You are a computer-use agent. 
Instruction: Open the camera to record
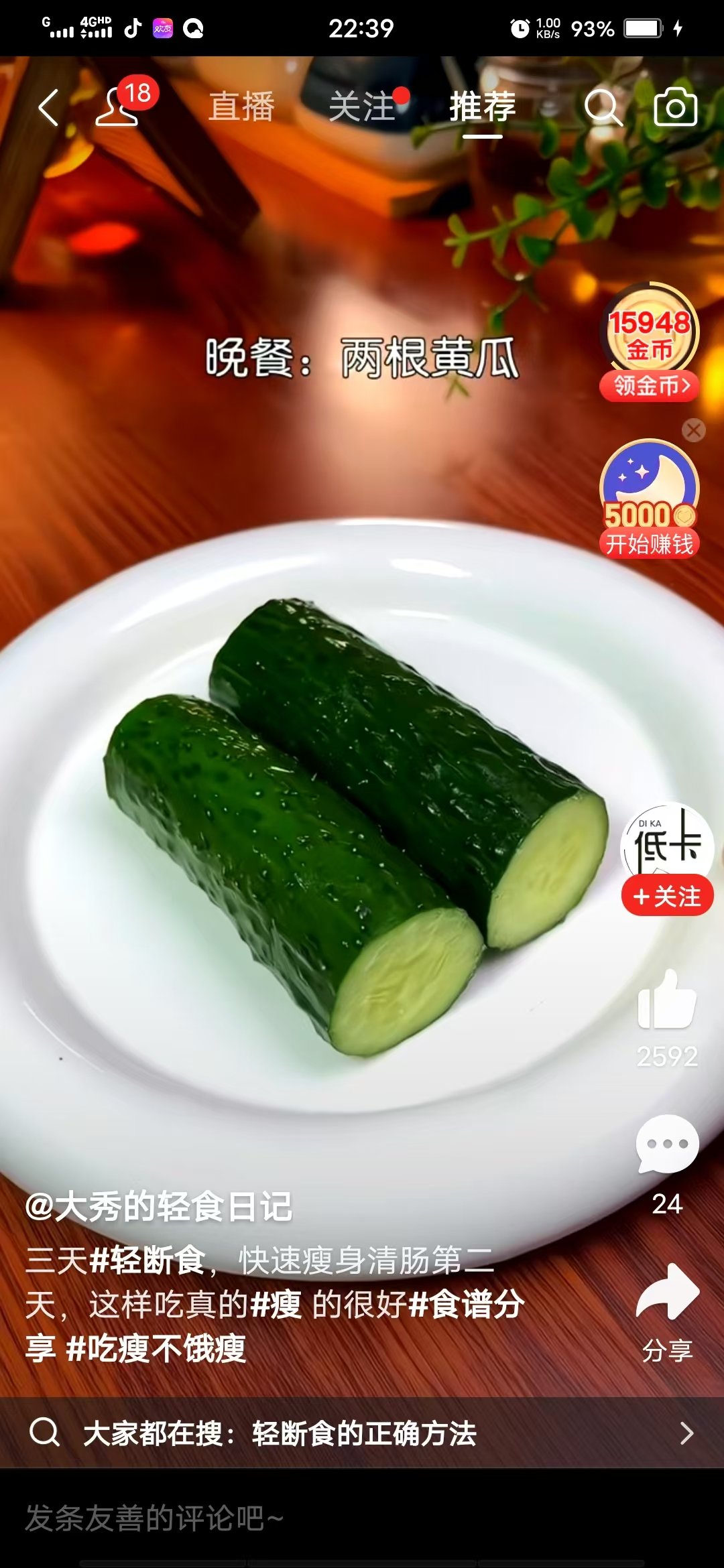point(675,107)
